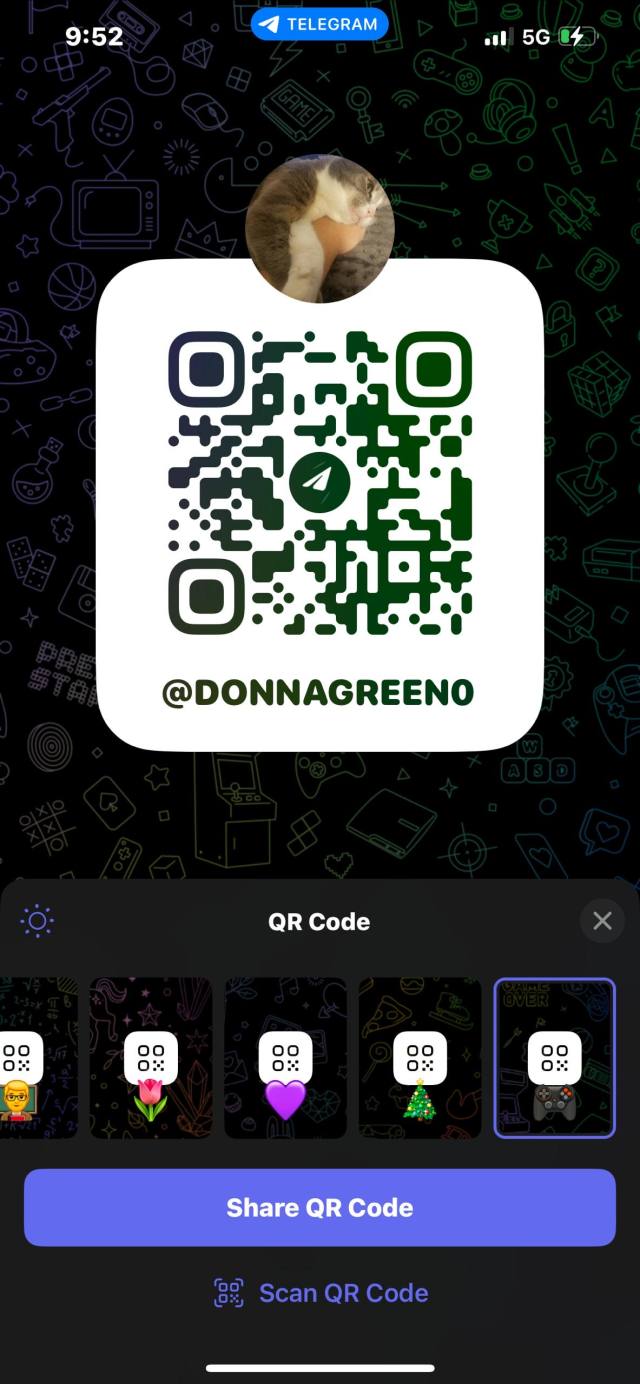The width and height of the screenshot is (640, 1384).
Task: Toggle the sun brightness theme icon
Action: click(37, 921)
